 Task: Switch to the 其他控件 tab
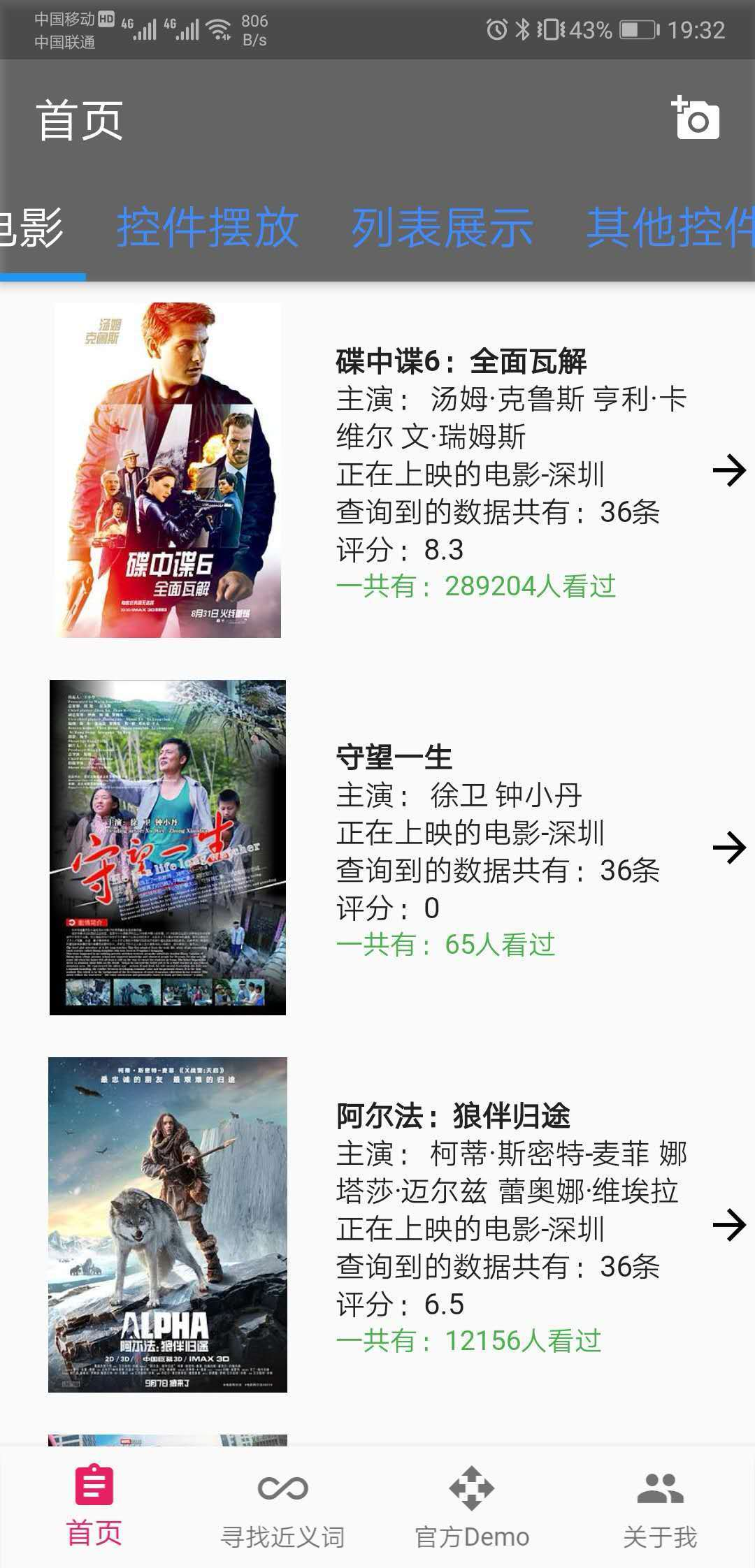tap(670, 228)
